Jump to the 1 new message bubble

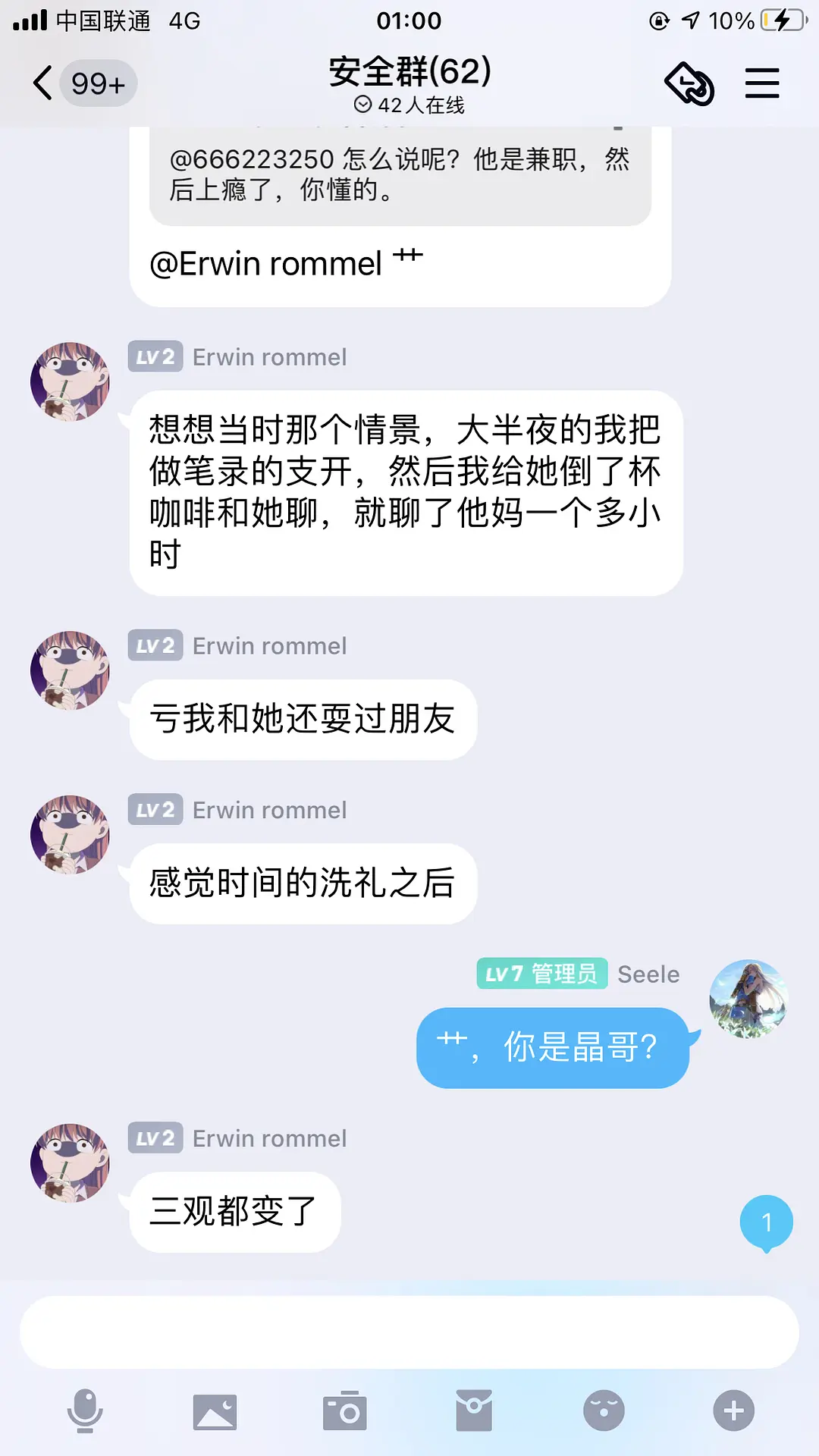(766, 1222)
